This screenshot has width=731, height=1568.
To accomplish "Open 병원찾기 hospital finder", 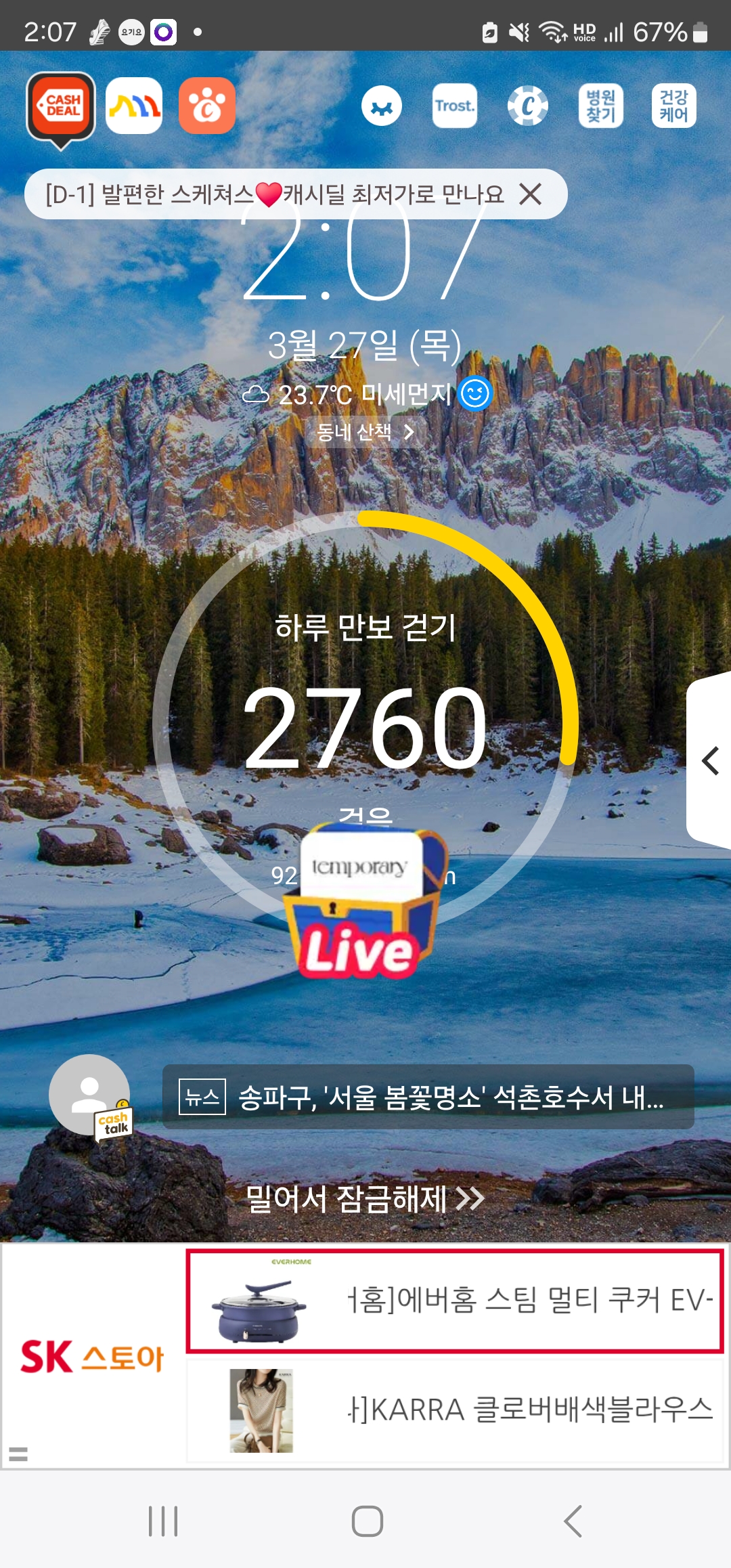I will point(600,106).
